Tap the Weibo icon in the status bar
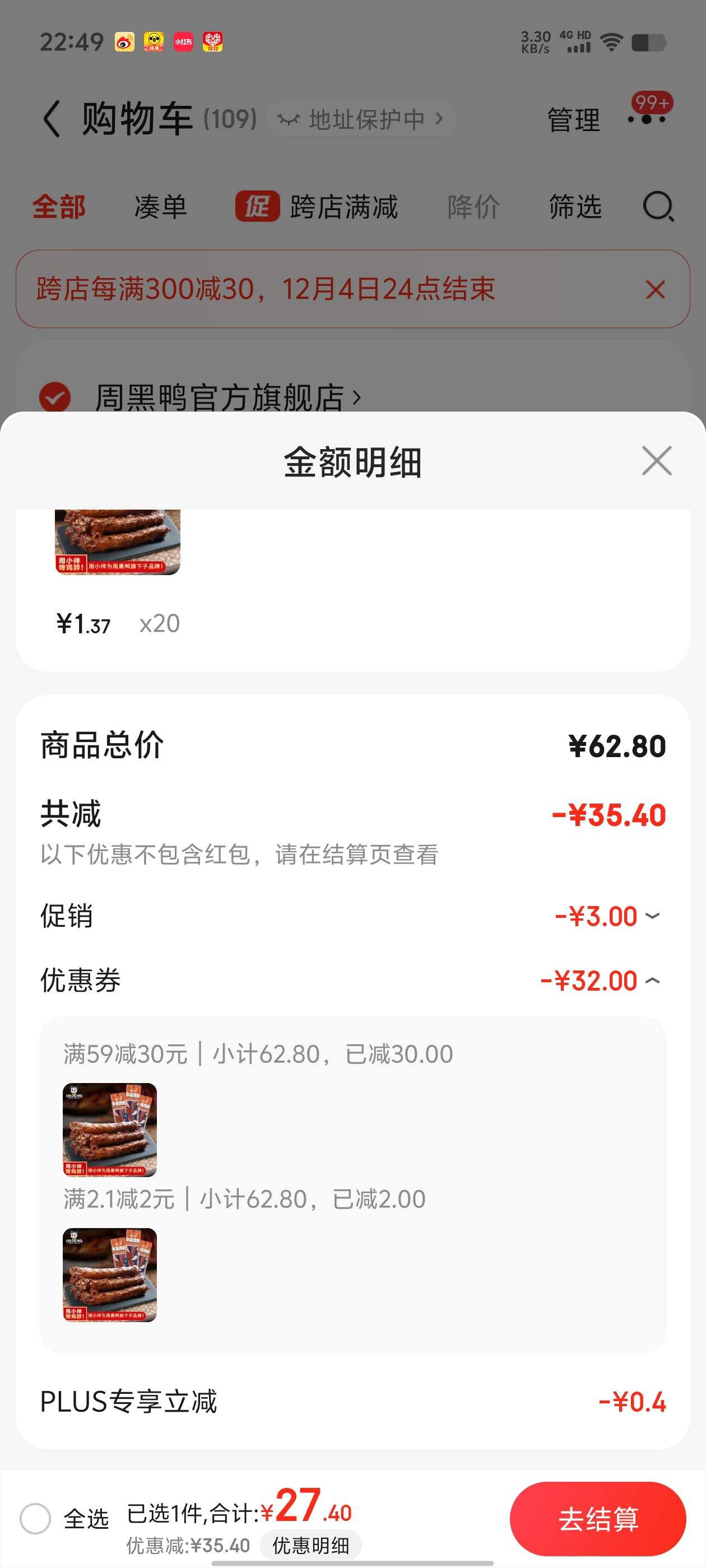 [124, 41]
